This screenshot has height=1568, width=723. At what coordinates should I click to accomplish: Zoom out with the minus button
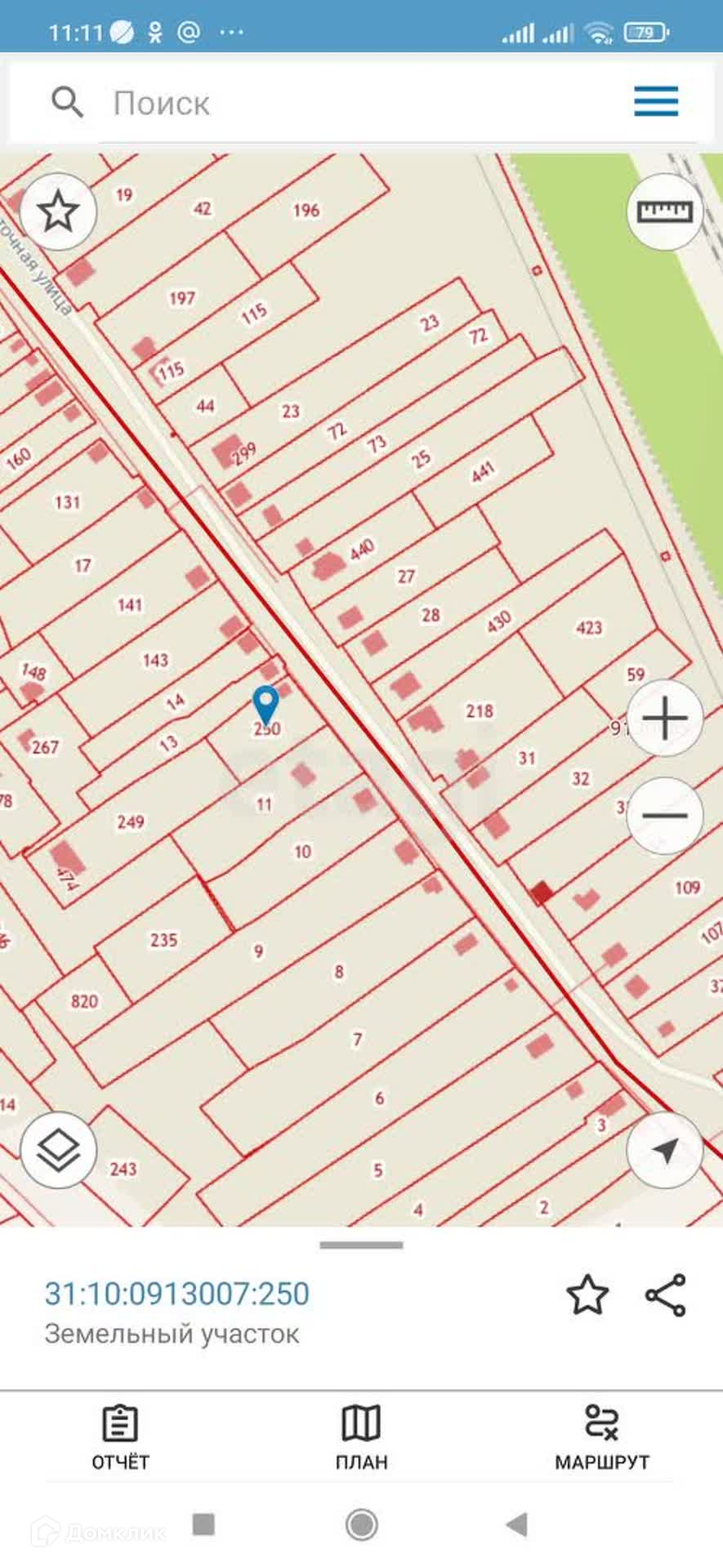tap(664, 815)
